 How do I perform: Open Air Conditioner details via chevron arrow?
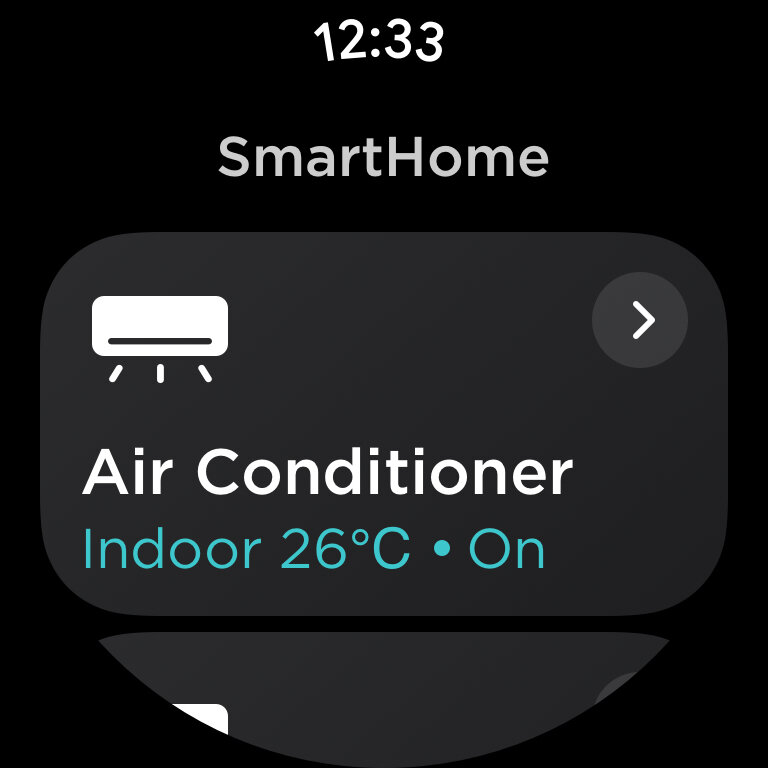point(640,320)
